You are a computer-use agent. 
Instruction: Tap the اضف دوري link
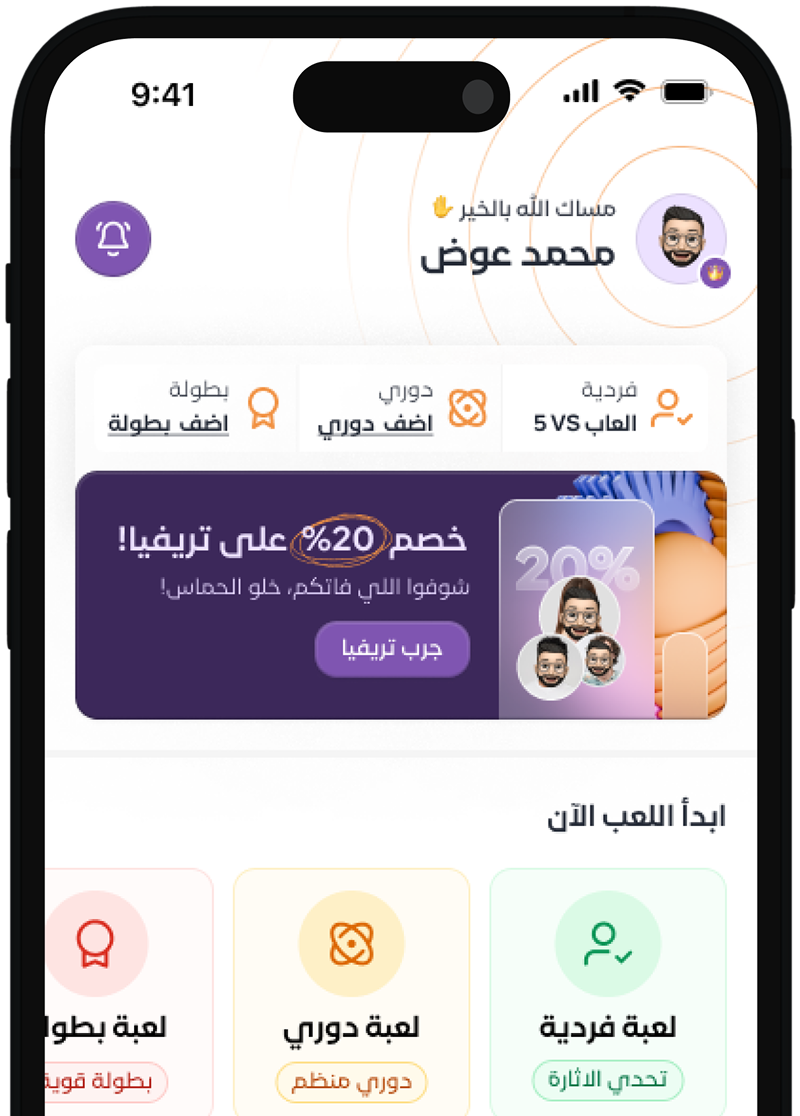(375, 424)
